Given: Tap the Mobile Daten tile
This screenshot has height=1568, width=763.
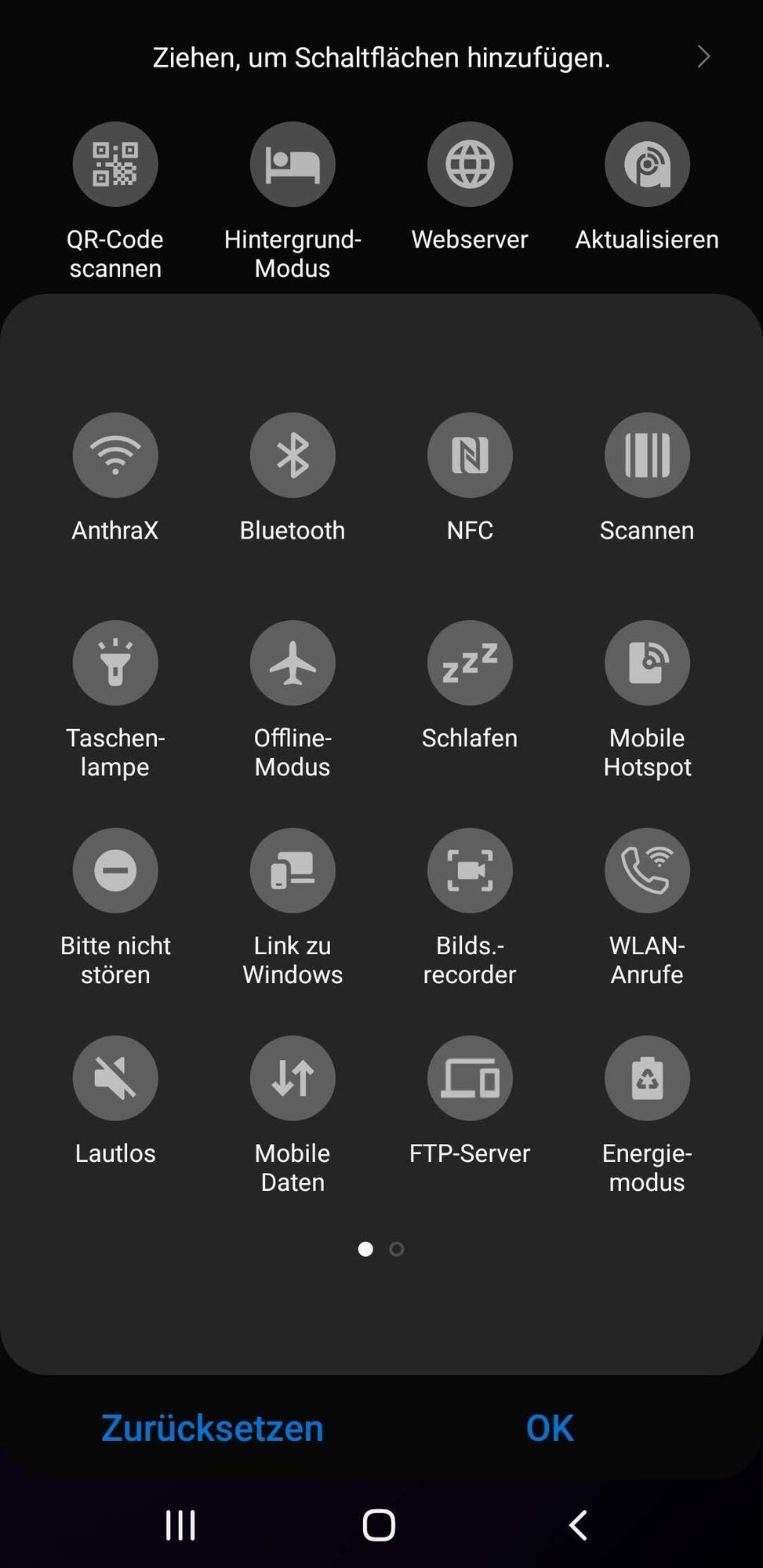Looking at the screenshot, I should (292, 1079).
